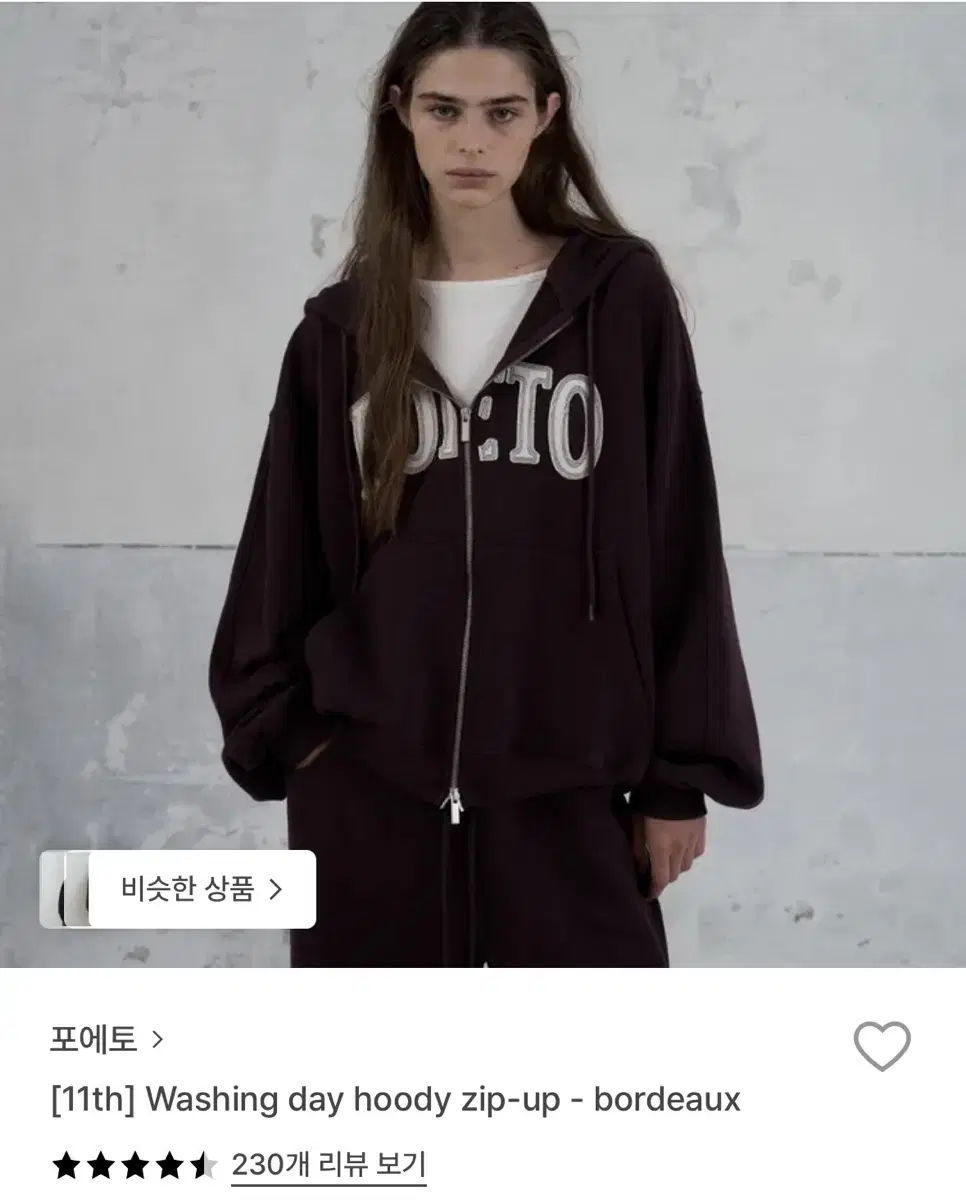Expand similar items using the chevron arrow
This screenshot has width=966, height=1200.
276,890
